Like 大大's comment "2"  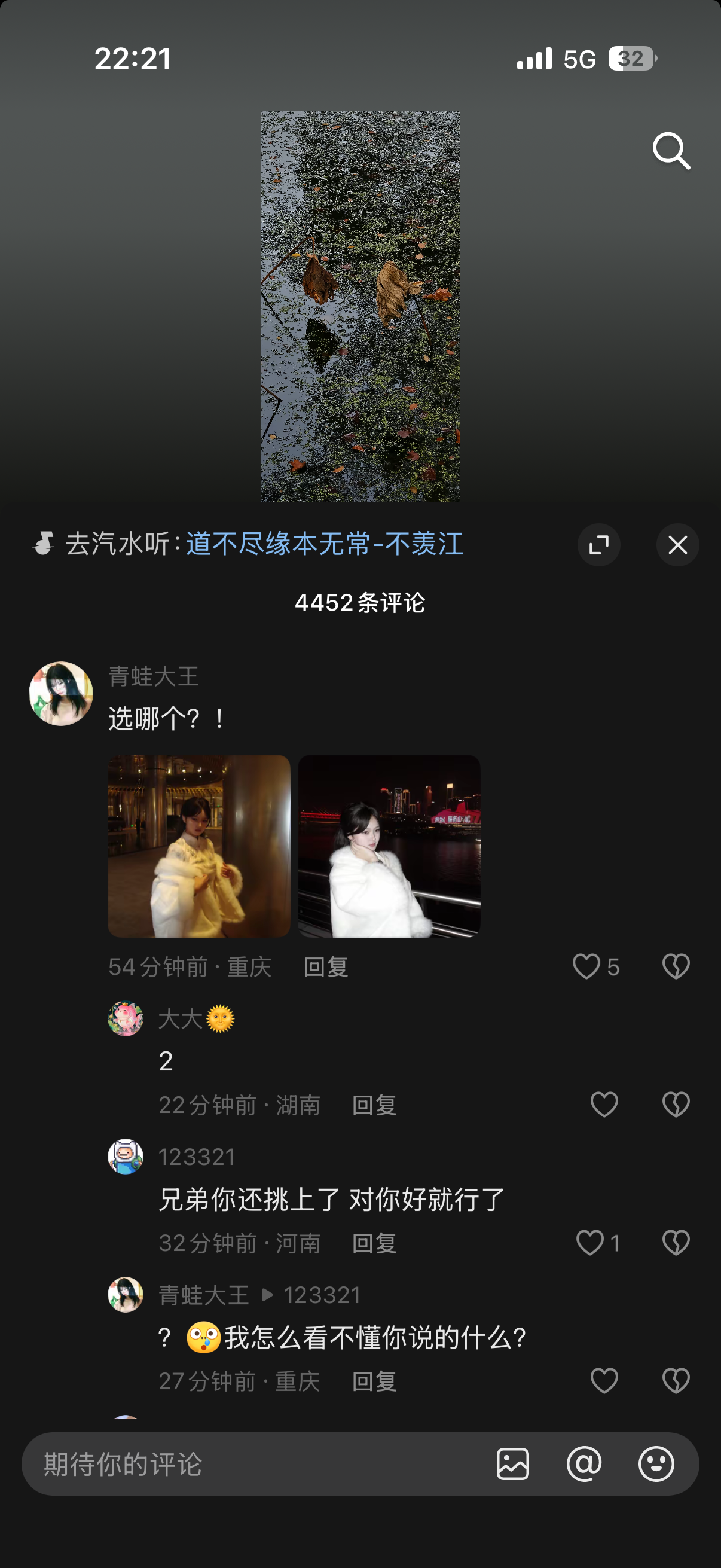[x=604, y=1104]
